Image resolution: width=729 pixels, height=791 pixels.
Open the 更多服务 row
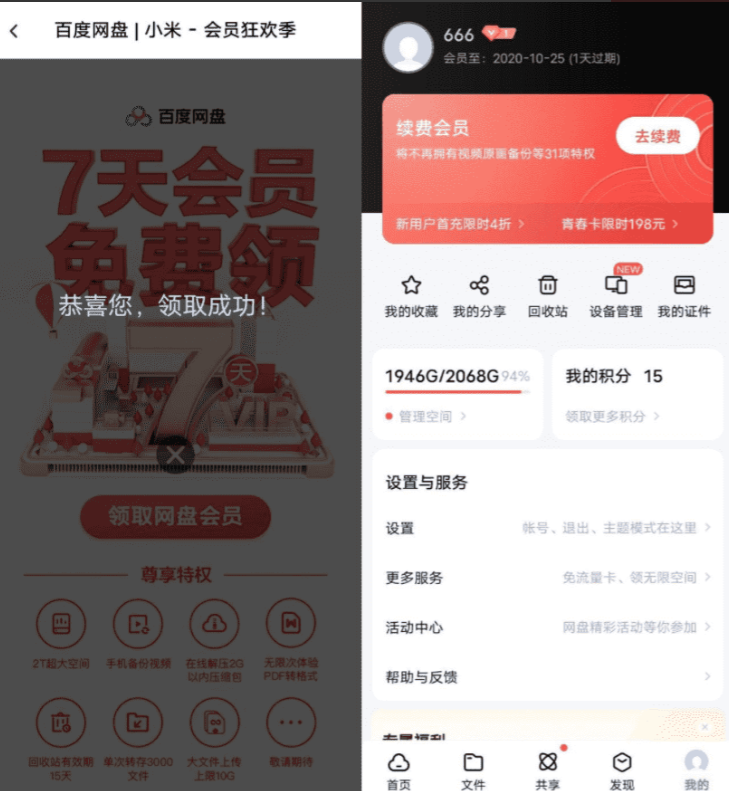point(547,578)
